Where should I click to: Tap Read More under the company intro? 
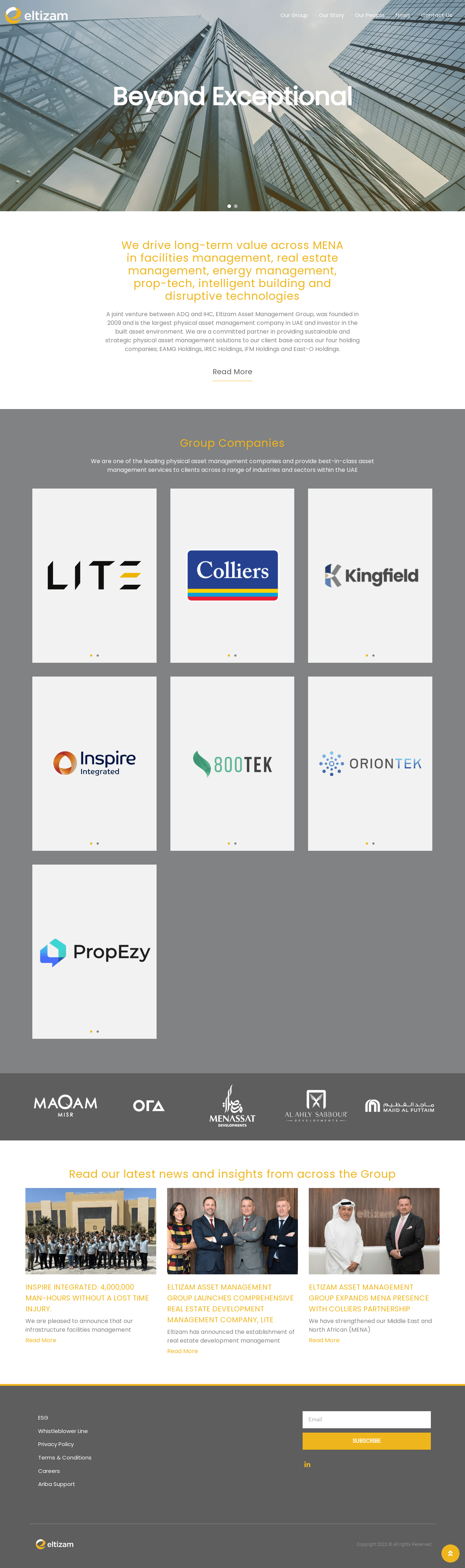(232, 372)
